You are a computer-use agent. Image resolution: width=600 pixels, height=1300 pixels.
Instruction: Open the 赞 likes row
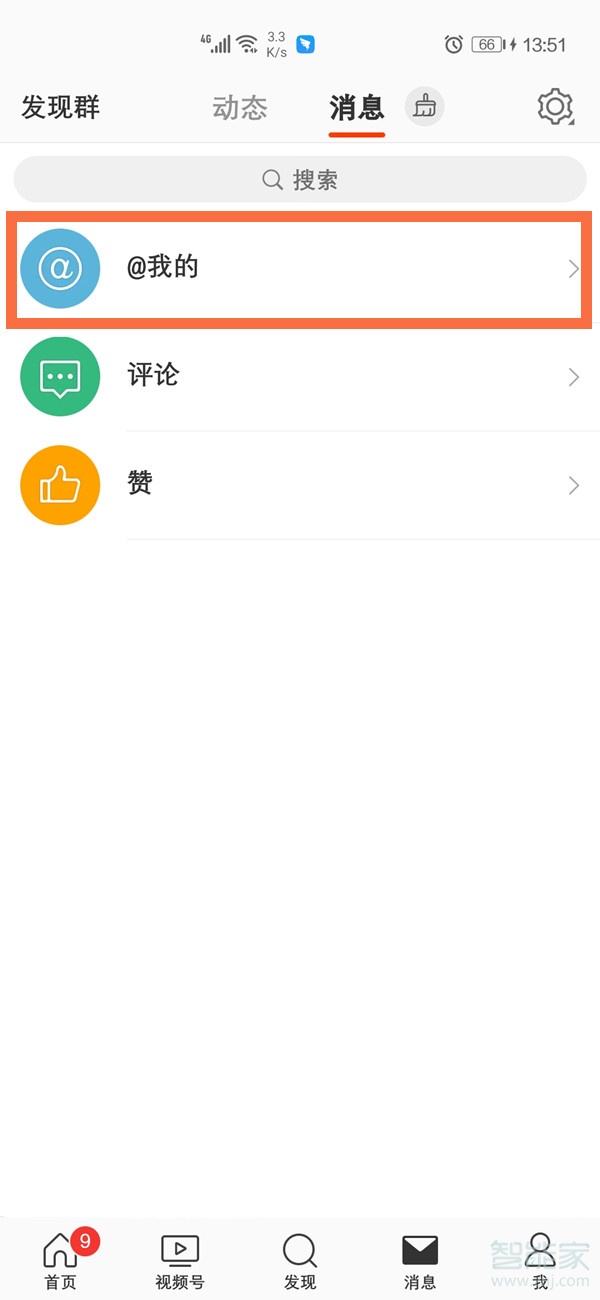coord(300,485)
